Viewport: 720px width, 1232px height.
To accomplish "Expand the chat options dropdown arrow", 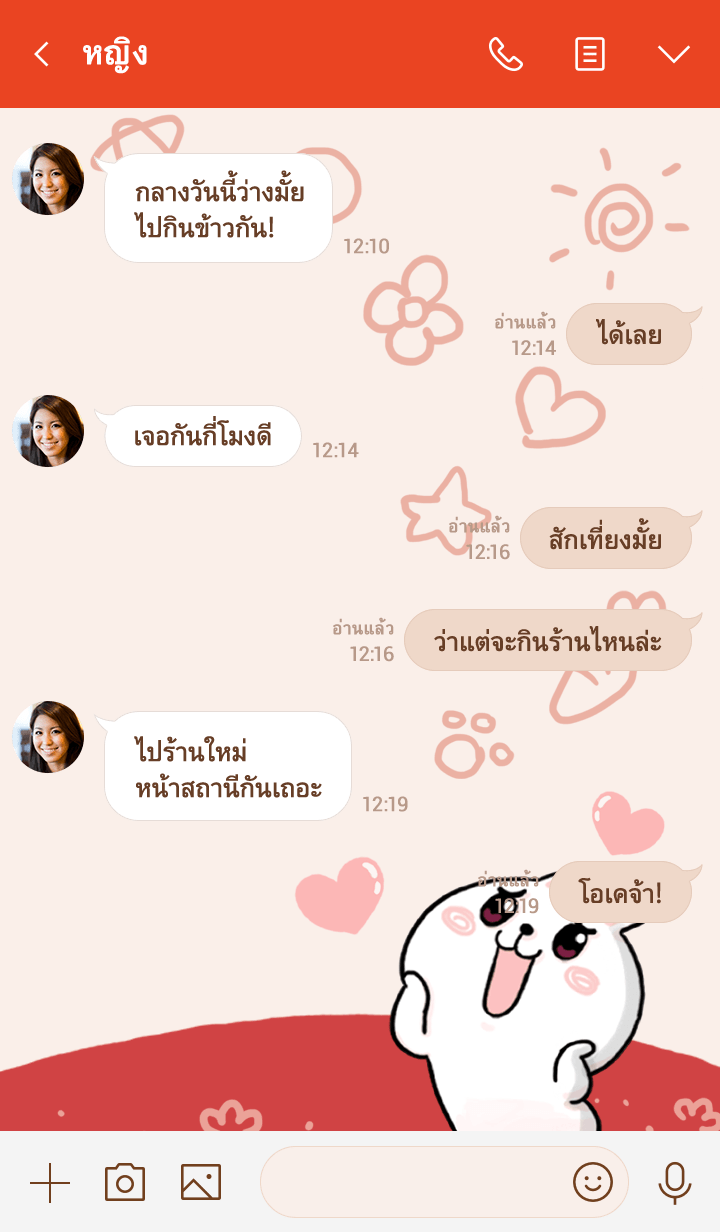I will (674, 54).
